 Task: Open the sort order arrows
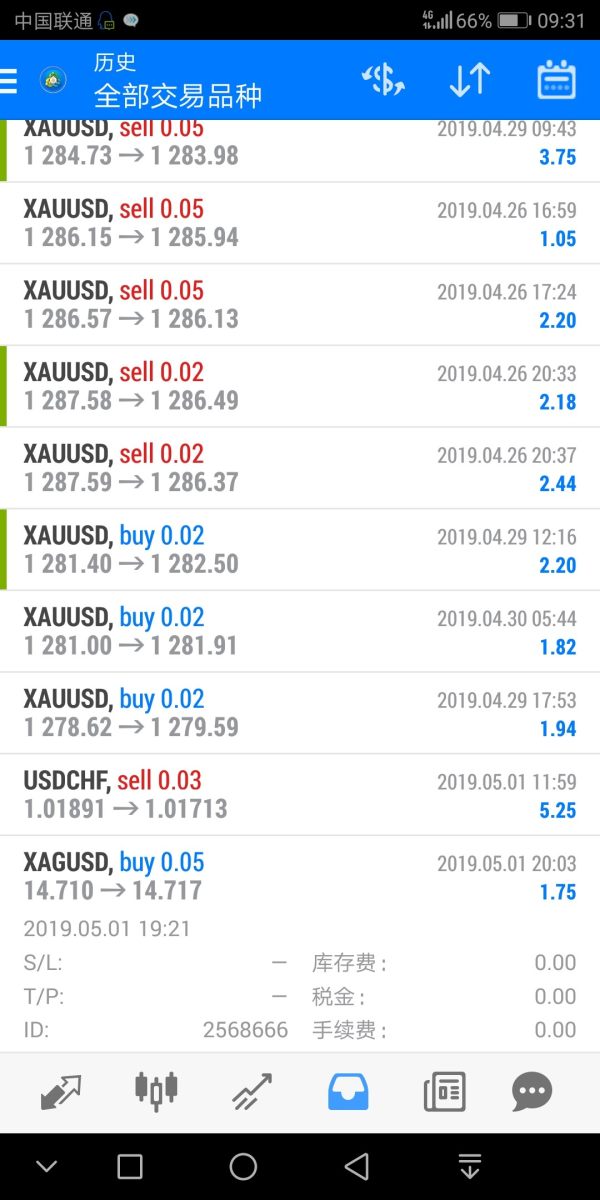coord(469,80)
